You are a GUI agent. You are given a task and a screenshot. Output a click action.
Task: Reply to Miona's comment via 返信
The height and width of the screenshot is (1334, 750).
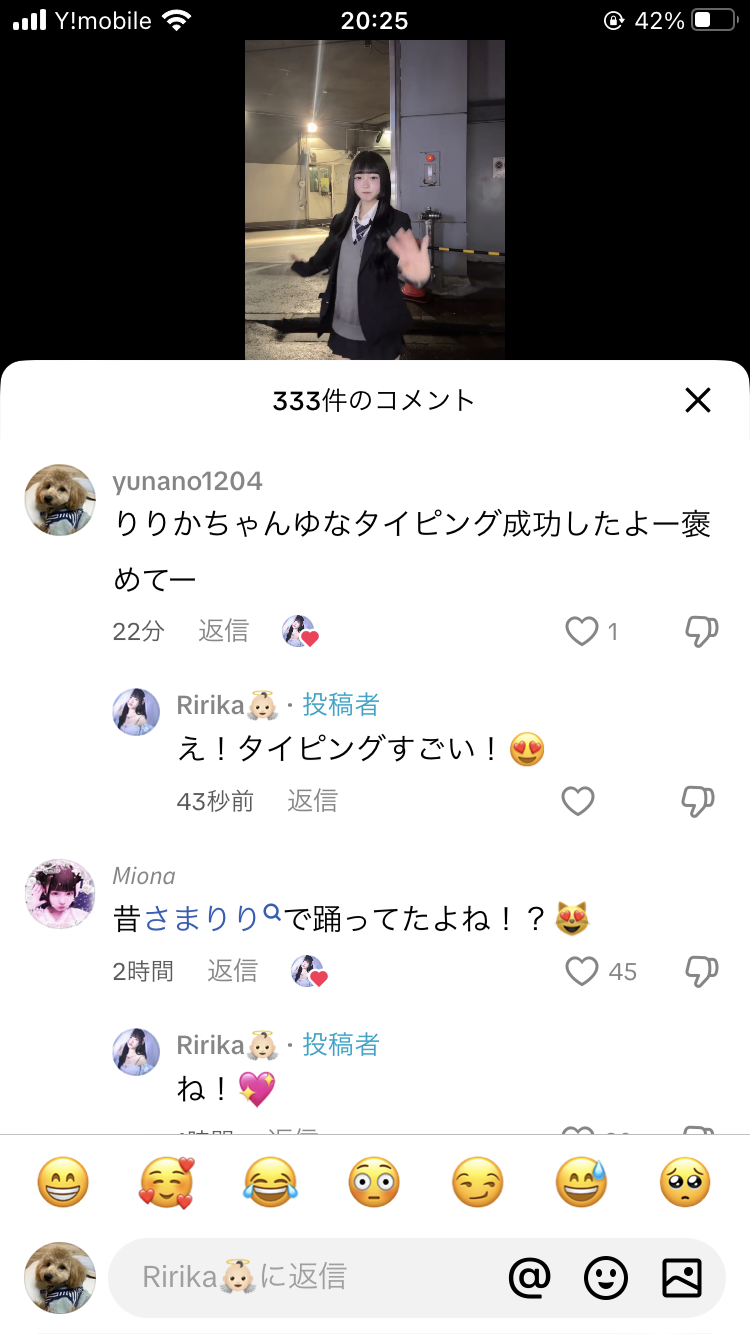(x=232, y=971)
